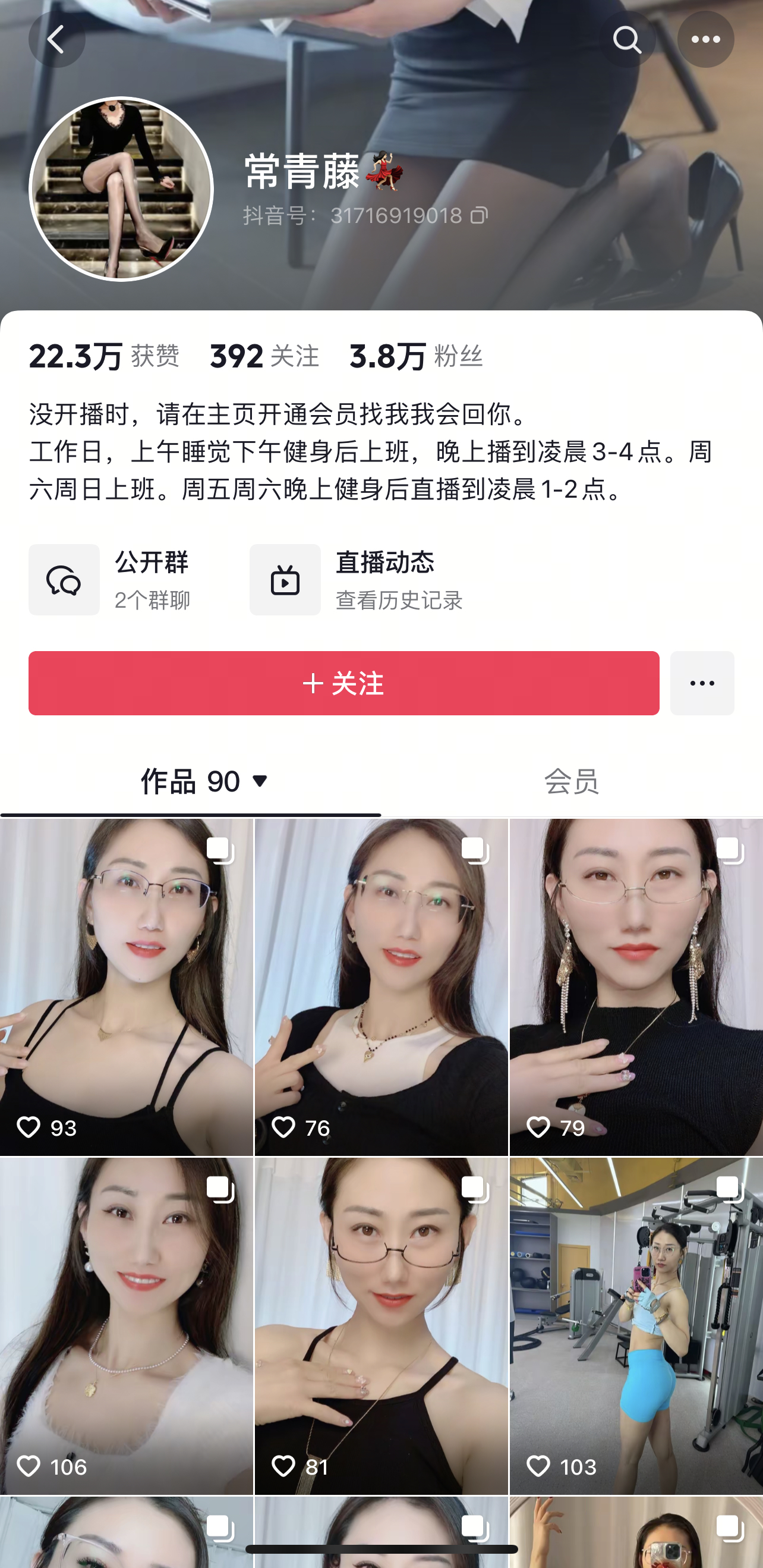
Task: Switch to the 会员 tab
Action: (570, 781)
